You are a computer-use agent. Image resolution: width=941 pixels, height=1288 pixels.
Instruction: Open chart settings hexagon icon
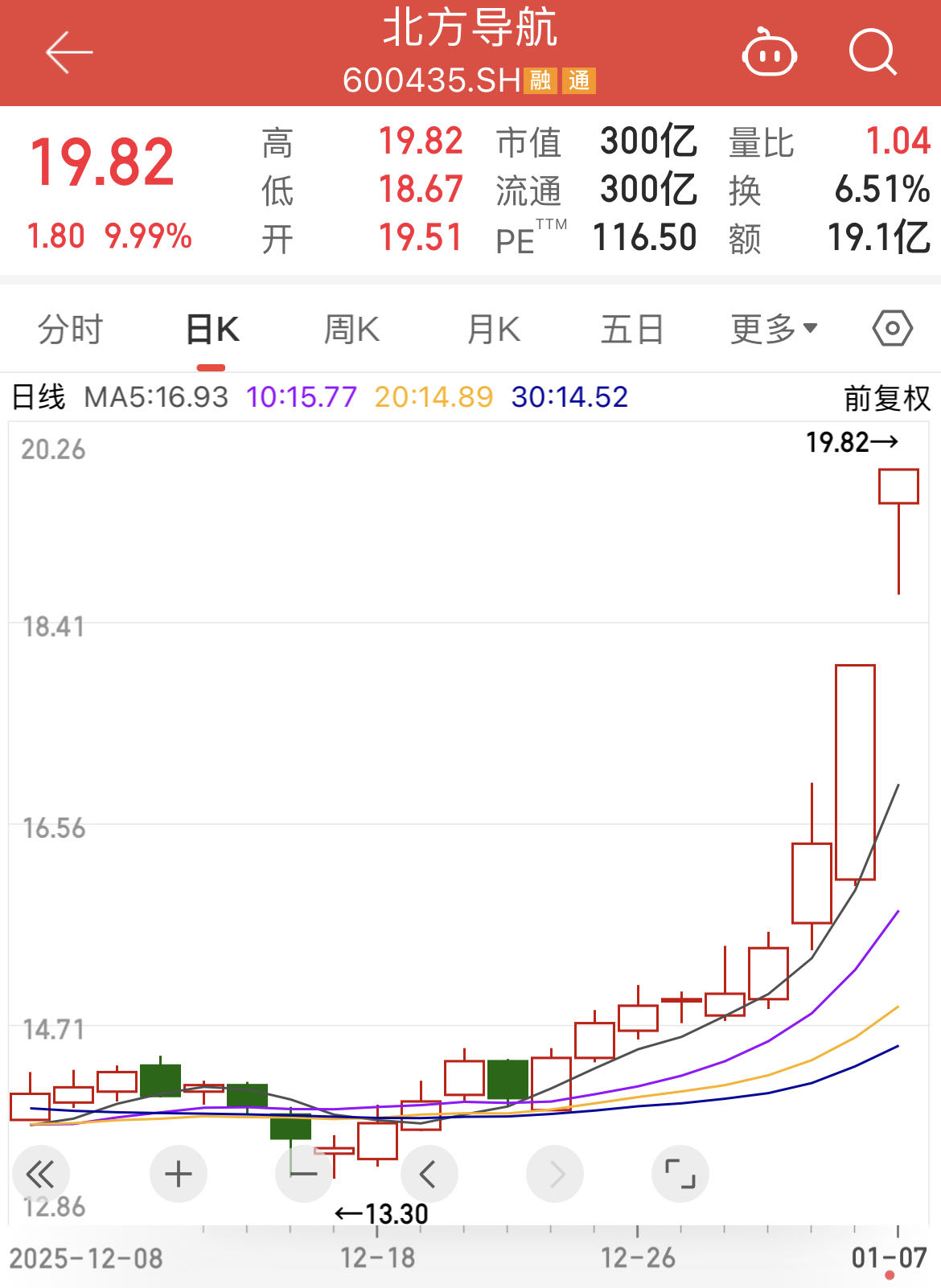[892, 329]
